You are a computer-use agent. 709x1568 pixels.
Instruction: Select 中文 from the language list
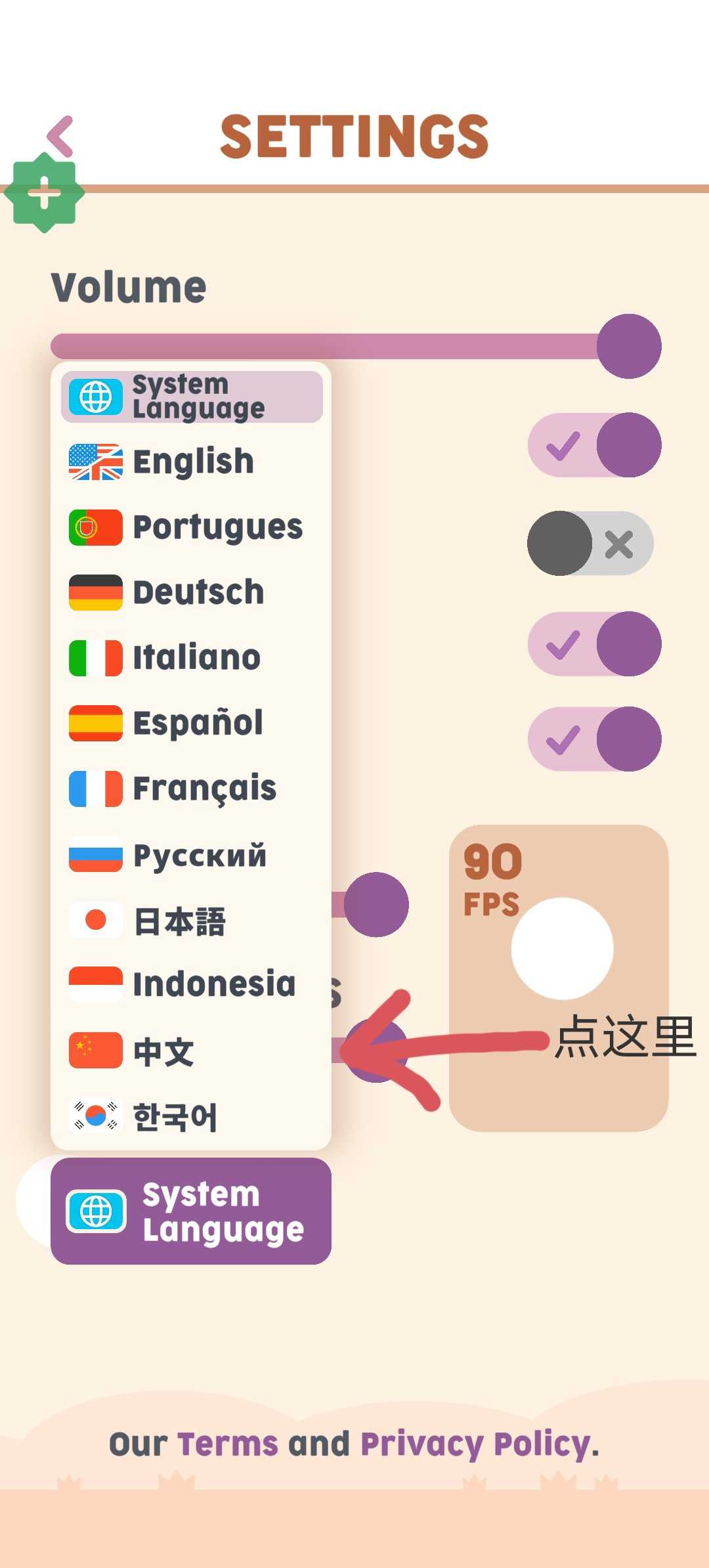click(x=191, y=1051)
